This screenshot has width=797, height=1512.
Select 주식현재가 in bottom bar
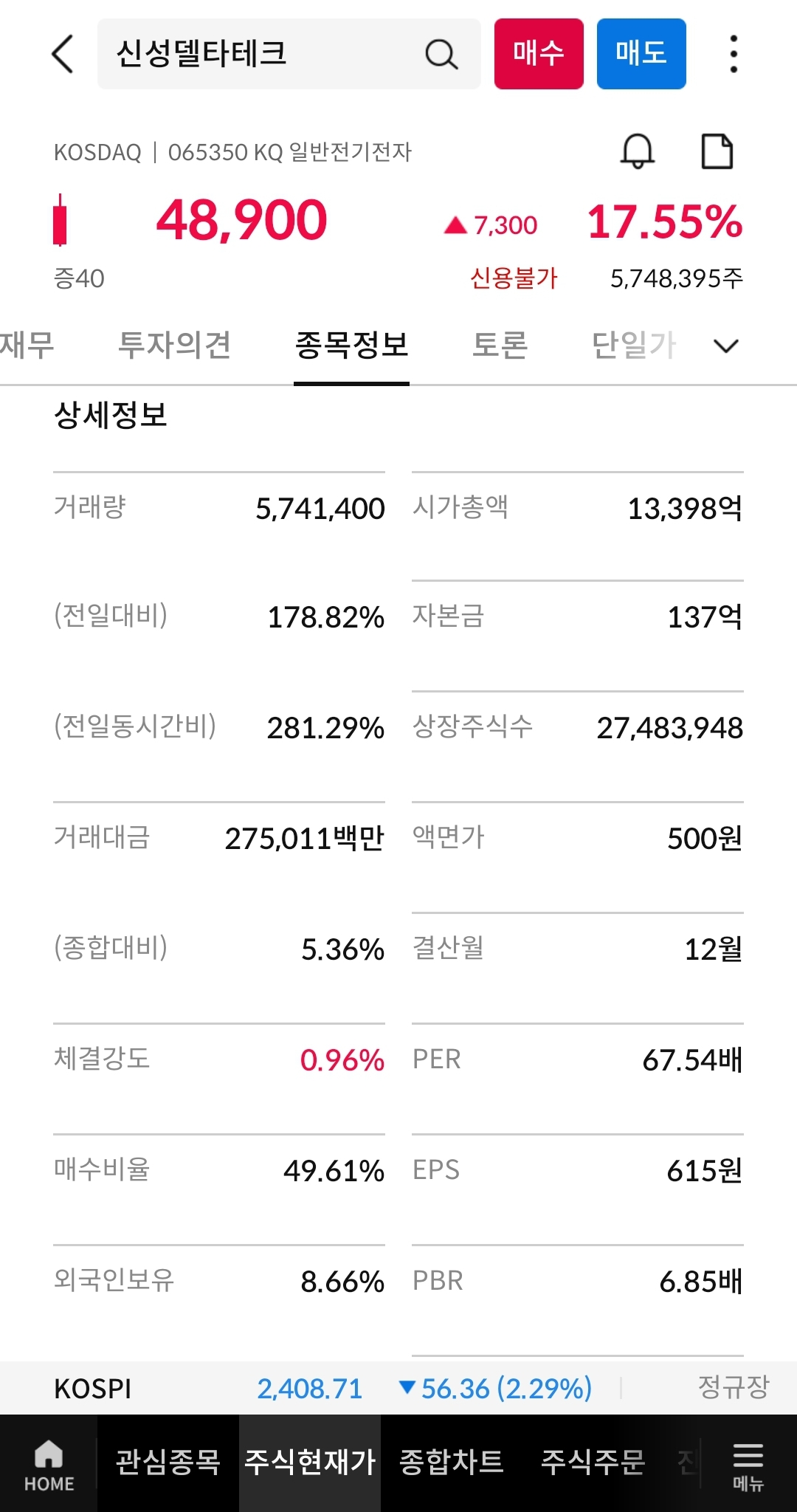pos(310,1463)
